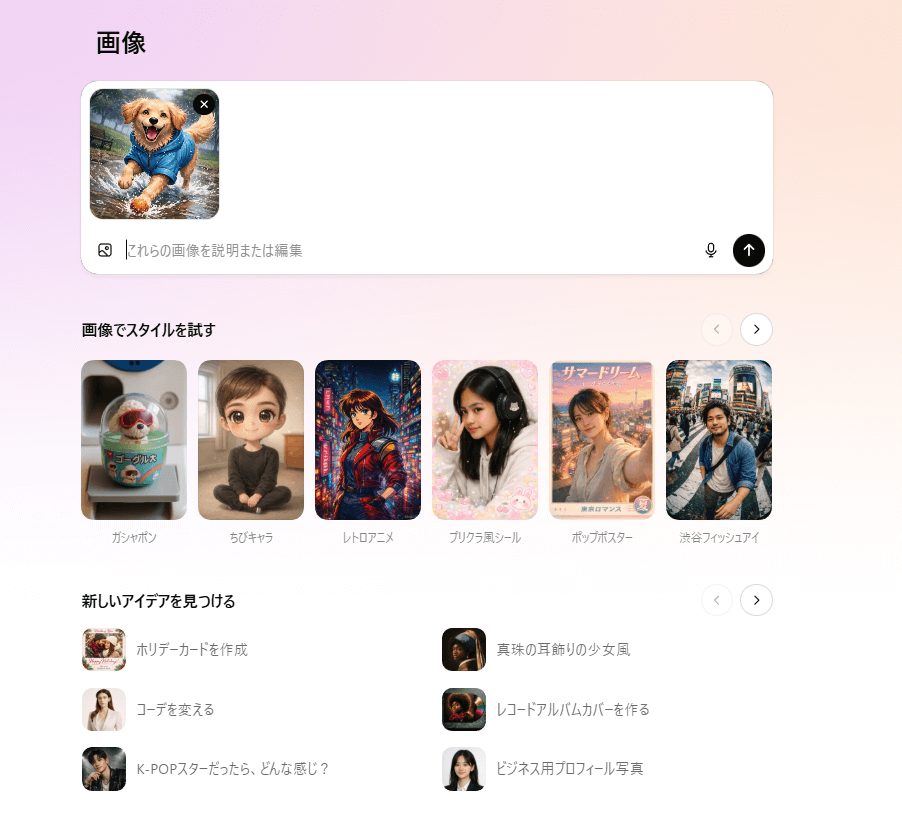Try the K-POPスターだったら idea

(232, 769)
